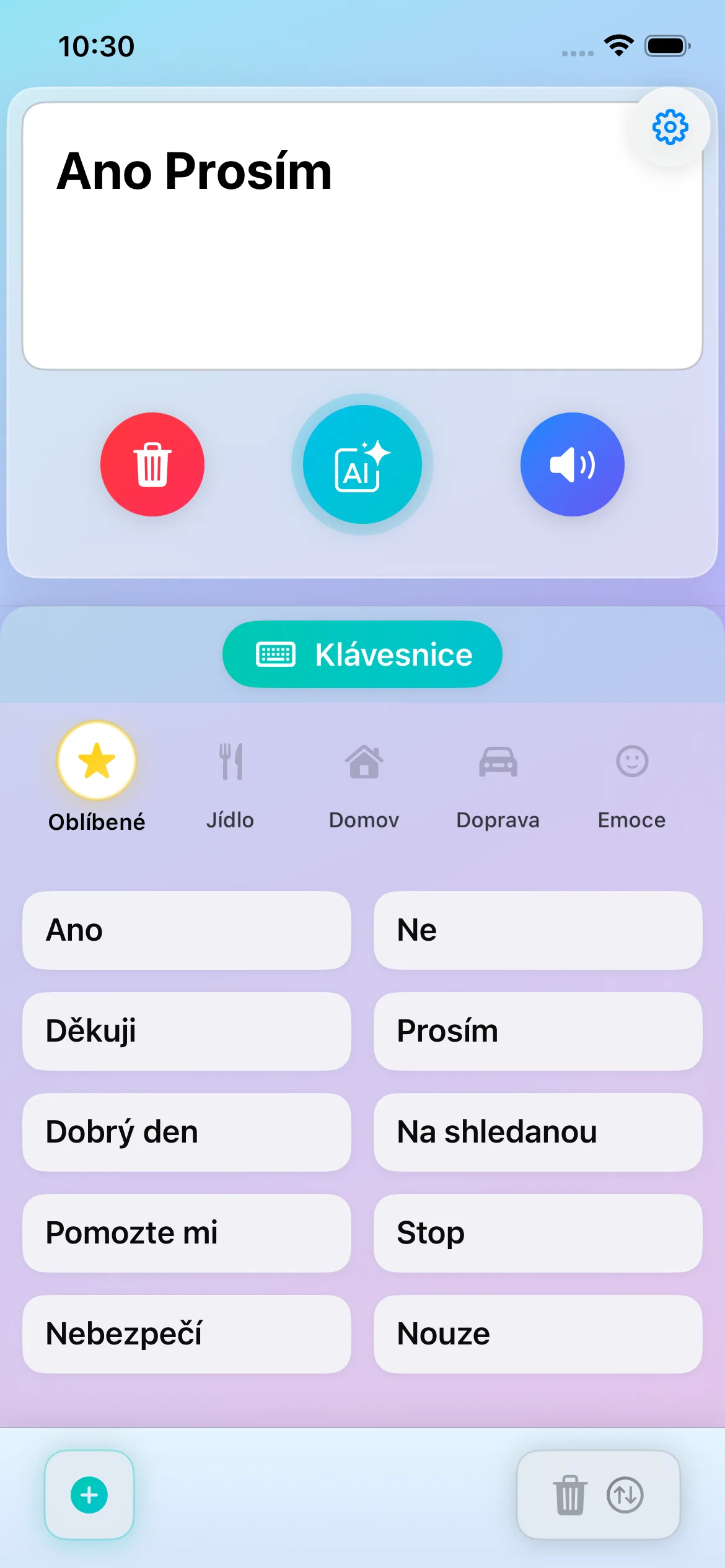
Task: Insert Na shledanou phrase
Action: tap(538, 1133)
